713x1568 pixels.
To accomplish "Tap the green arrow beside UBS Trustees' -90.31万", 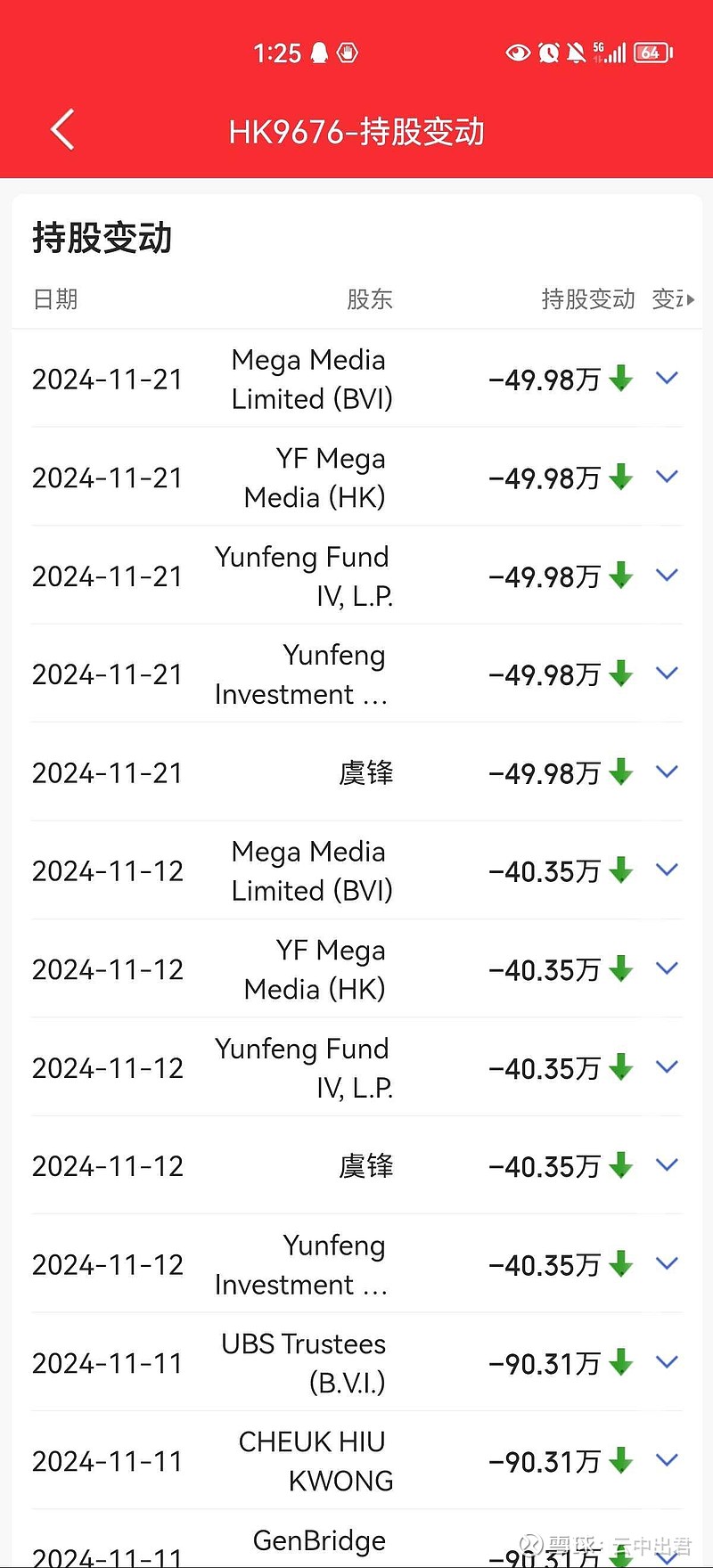I will (x=620, y=1362).
